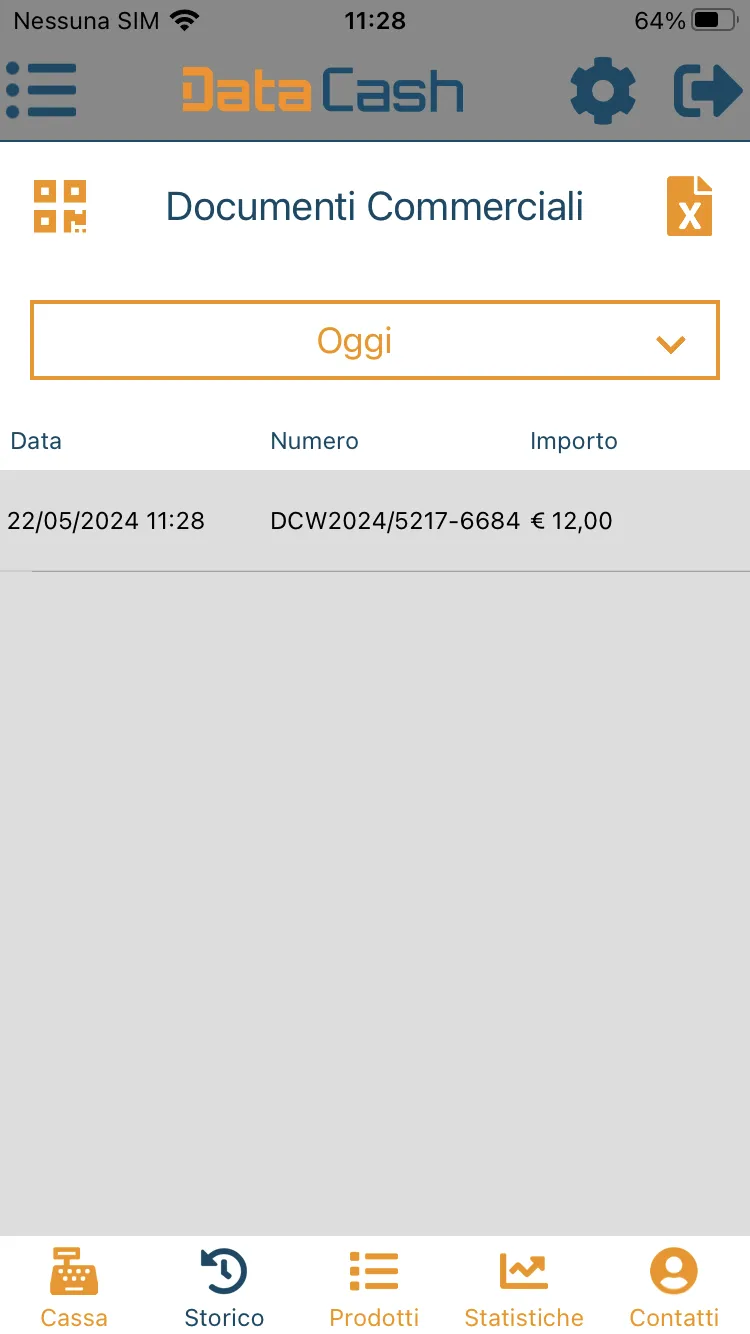
Task: Open the QR code scanner icon
Action: pos(60,204)
